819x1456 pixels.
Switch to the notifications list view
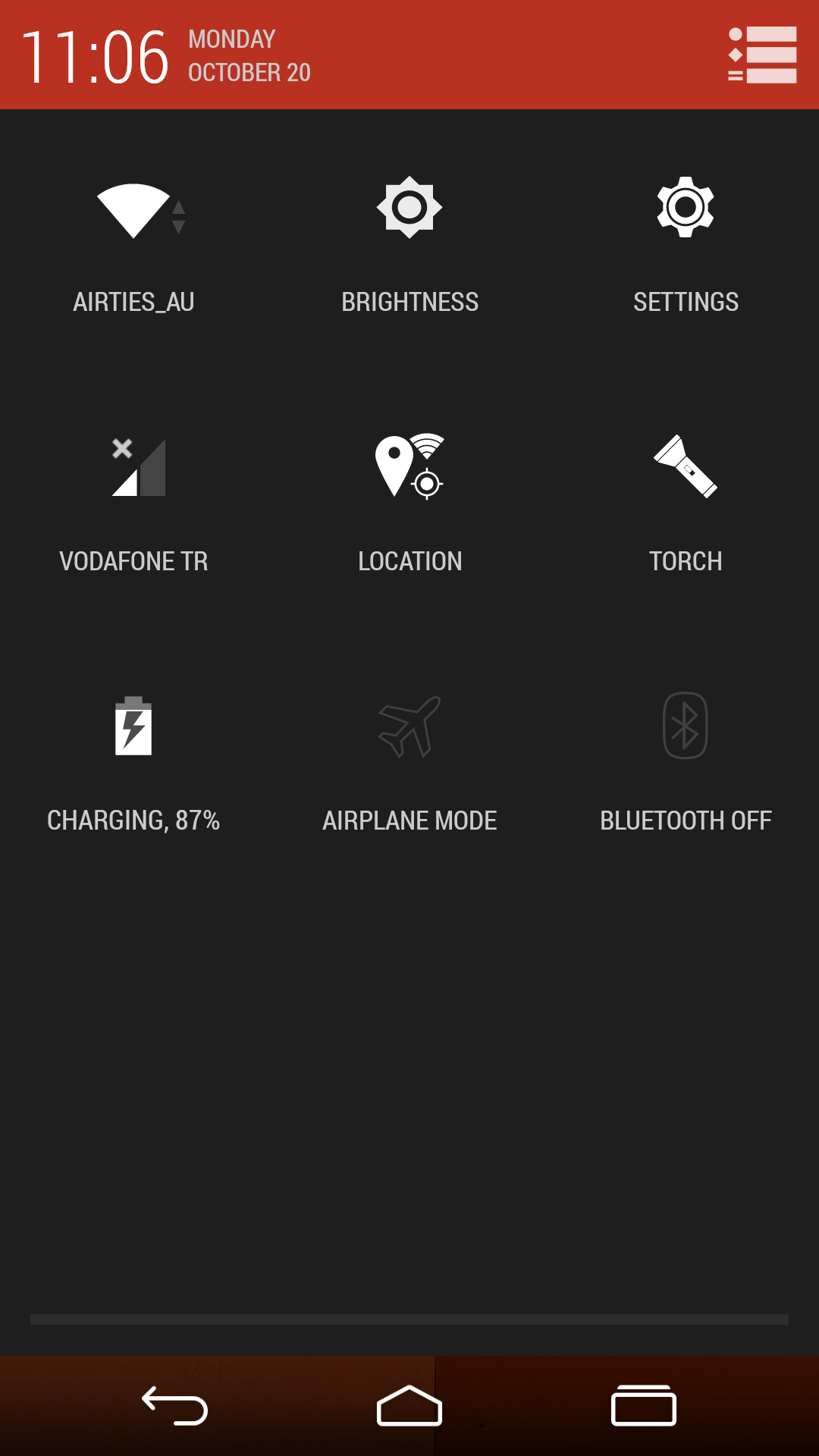pyautogui.click(x=762, y=55)
